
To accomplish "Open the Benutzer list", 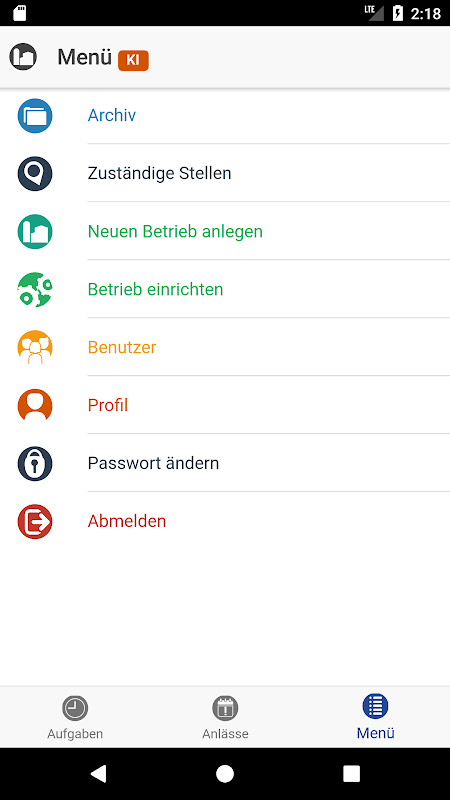I will (x=225, y=347).
